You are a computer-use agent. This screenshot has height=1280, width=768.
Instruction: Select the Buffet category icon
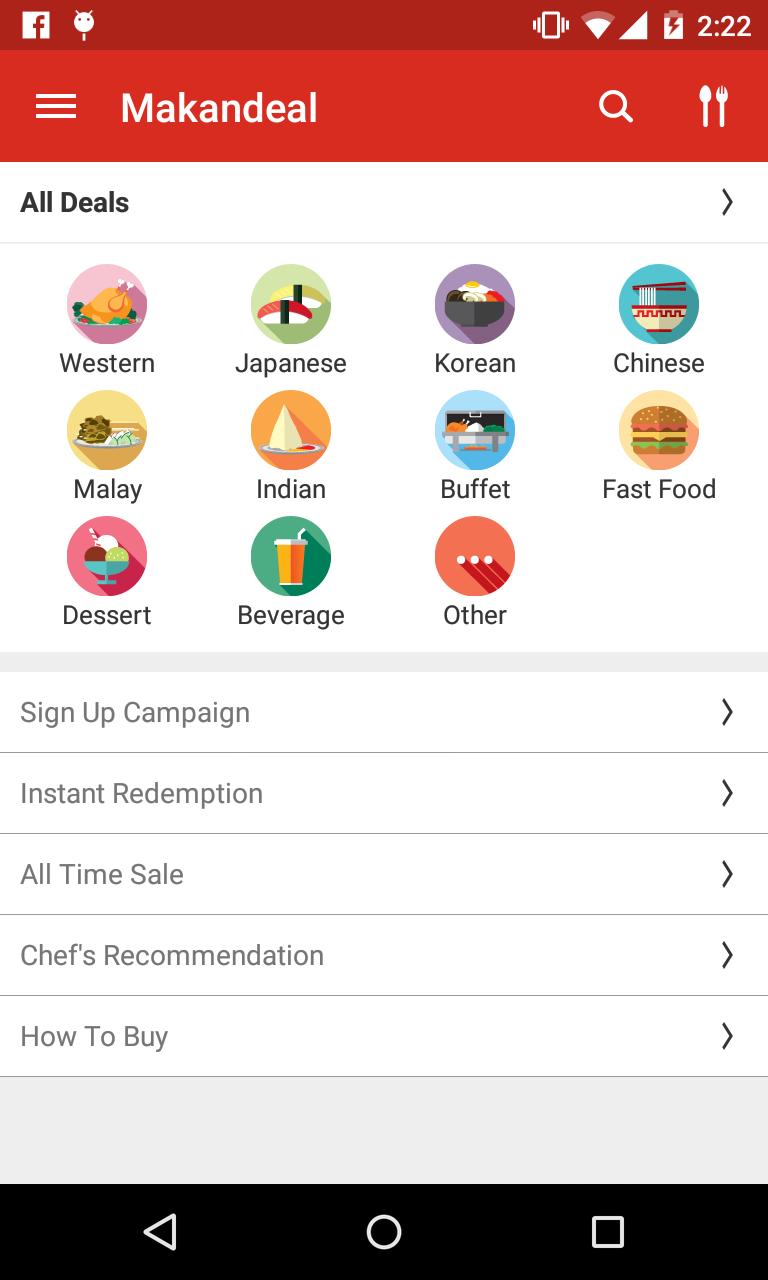[x=475, y=430]
